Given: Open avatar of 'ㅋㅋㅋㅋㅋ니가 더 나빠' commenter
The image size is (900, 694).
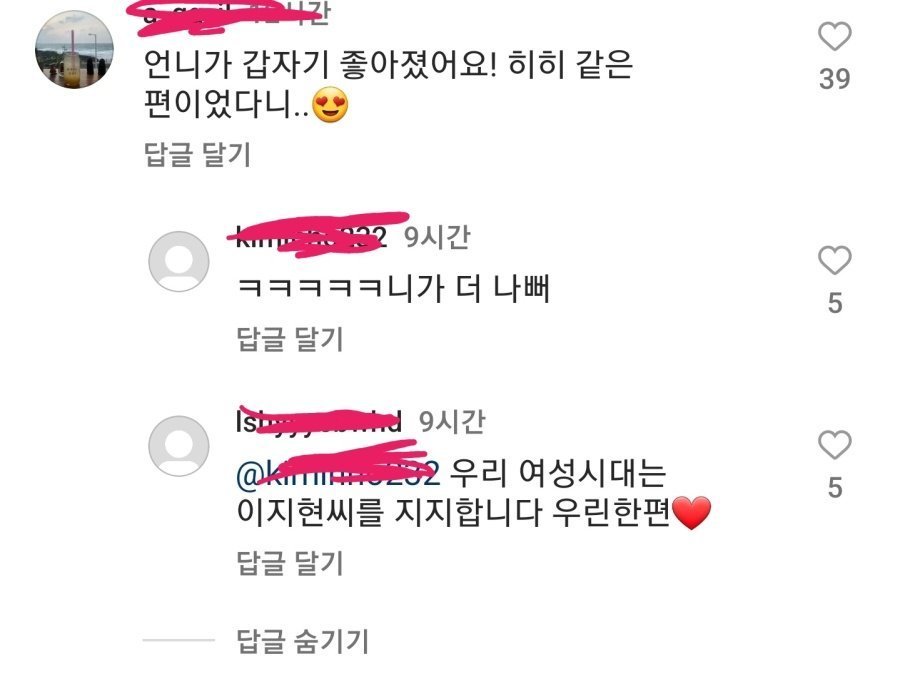Looking at the screenshot, I should (179, 263).
